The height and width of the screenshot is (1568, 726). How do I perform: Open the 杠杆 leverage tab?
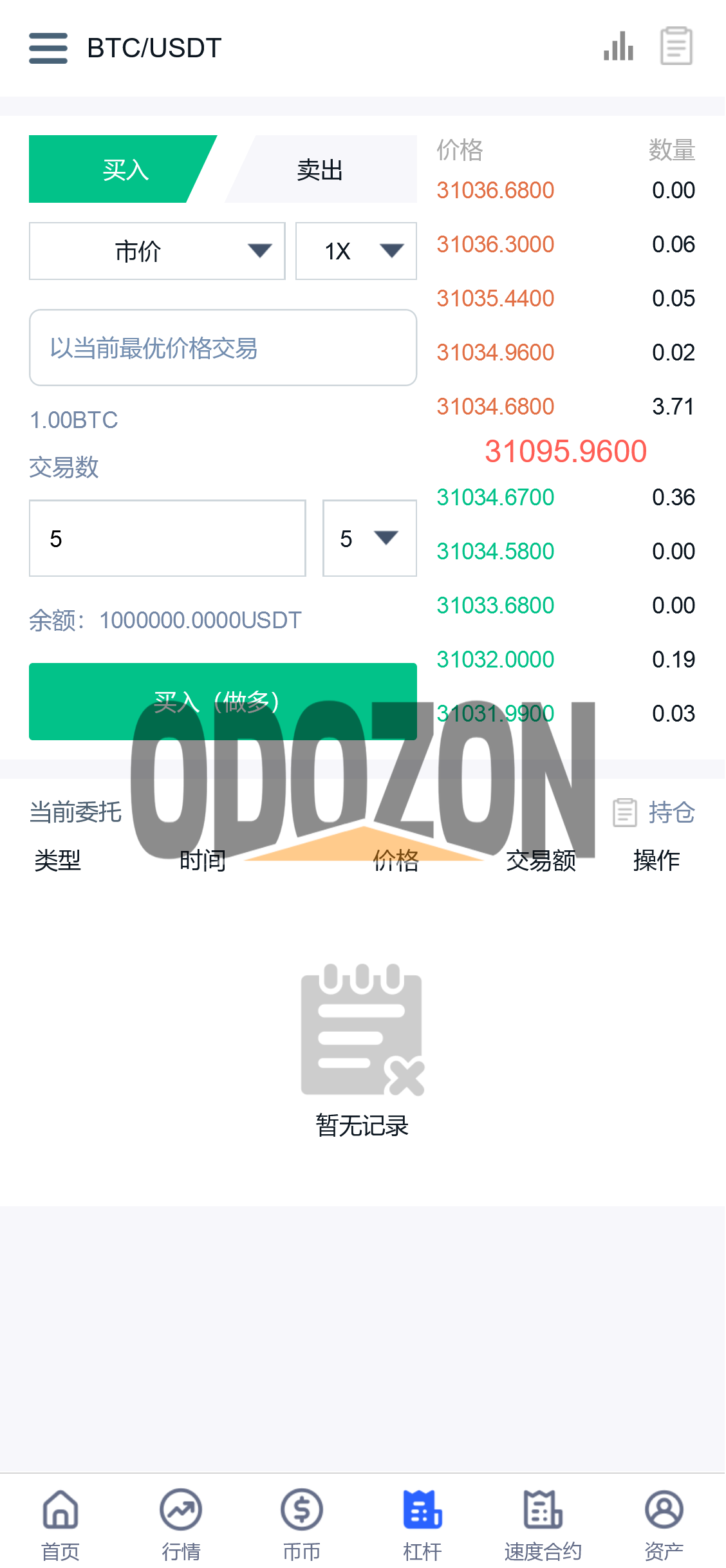[422, 1524]
